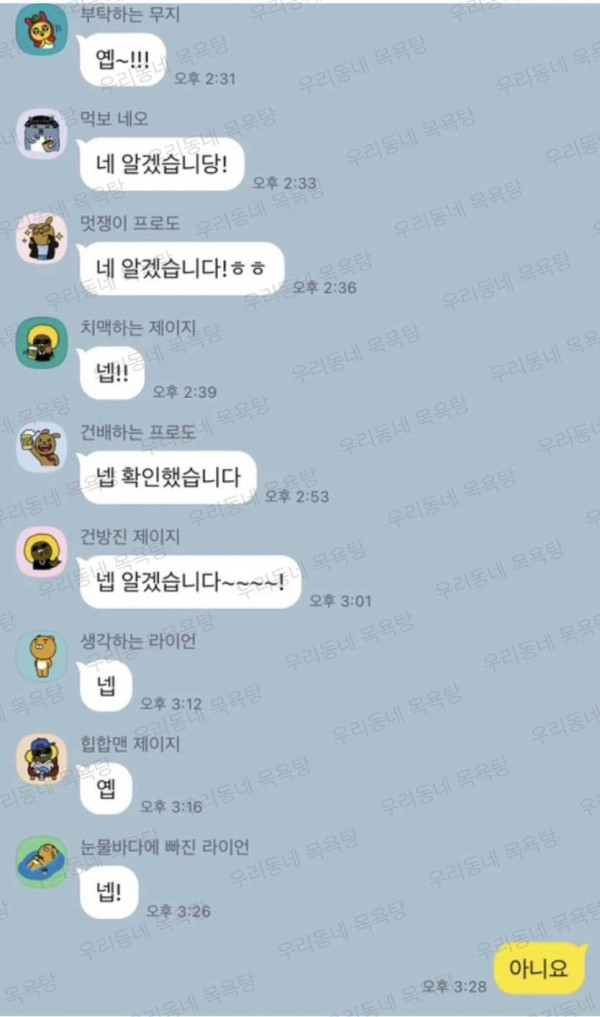Open 부탁하는 무지's profile picture
This screenshot has height=1017, width=600.
click(41, 31)
